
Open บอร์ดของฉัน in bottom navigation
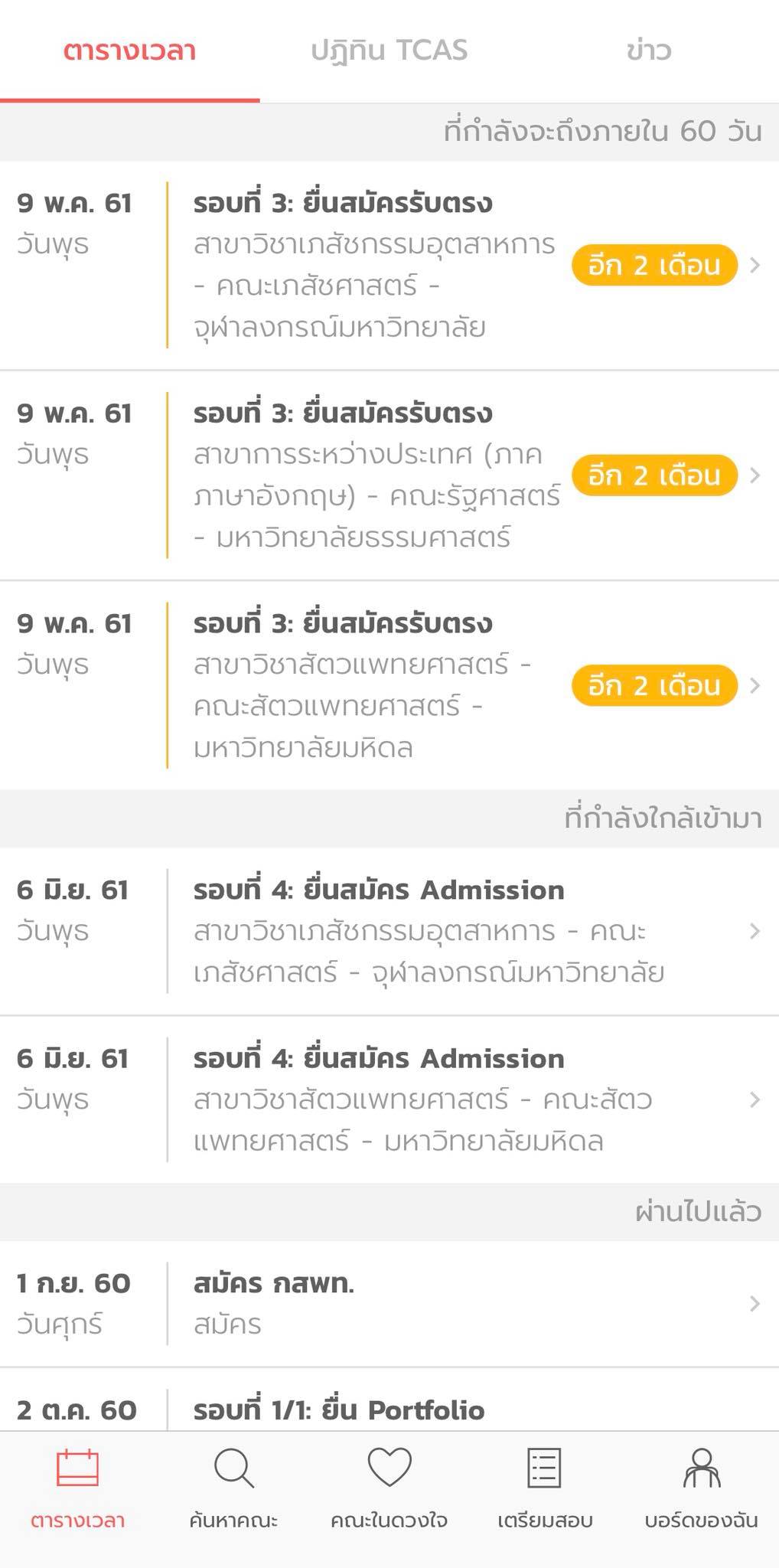point(701,1488)
